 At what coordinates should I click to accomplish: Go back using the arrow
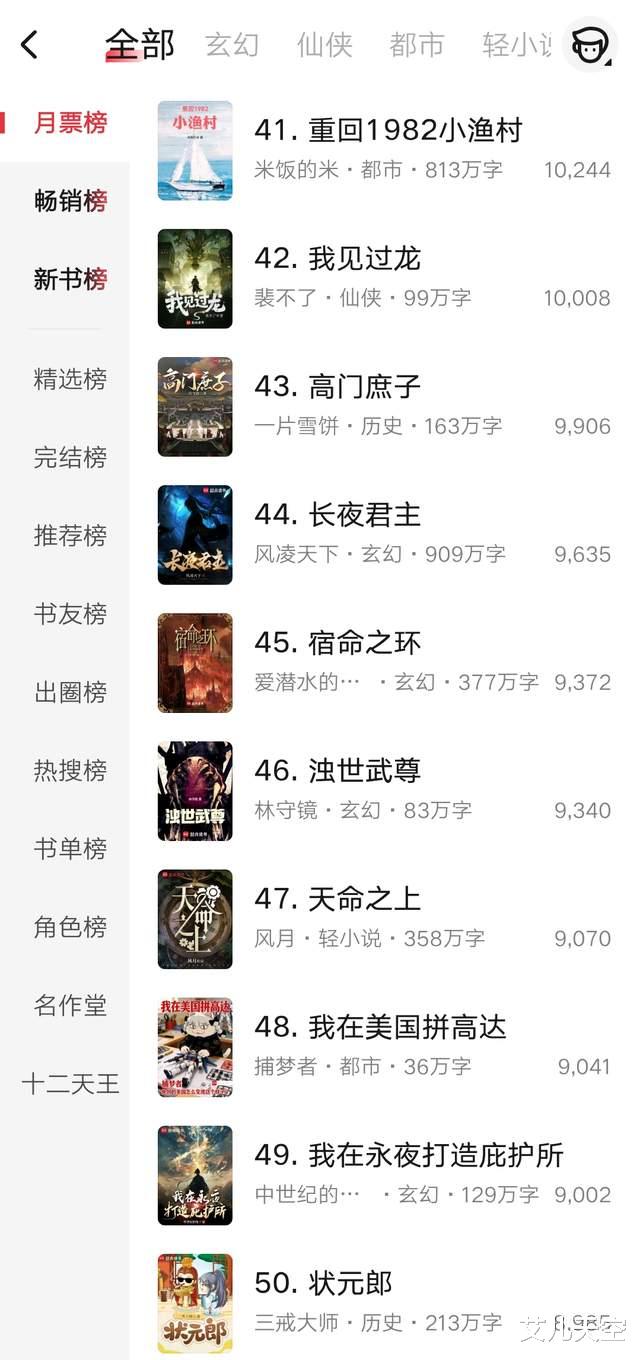[30, 45]
